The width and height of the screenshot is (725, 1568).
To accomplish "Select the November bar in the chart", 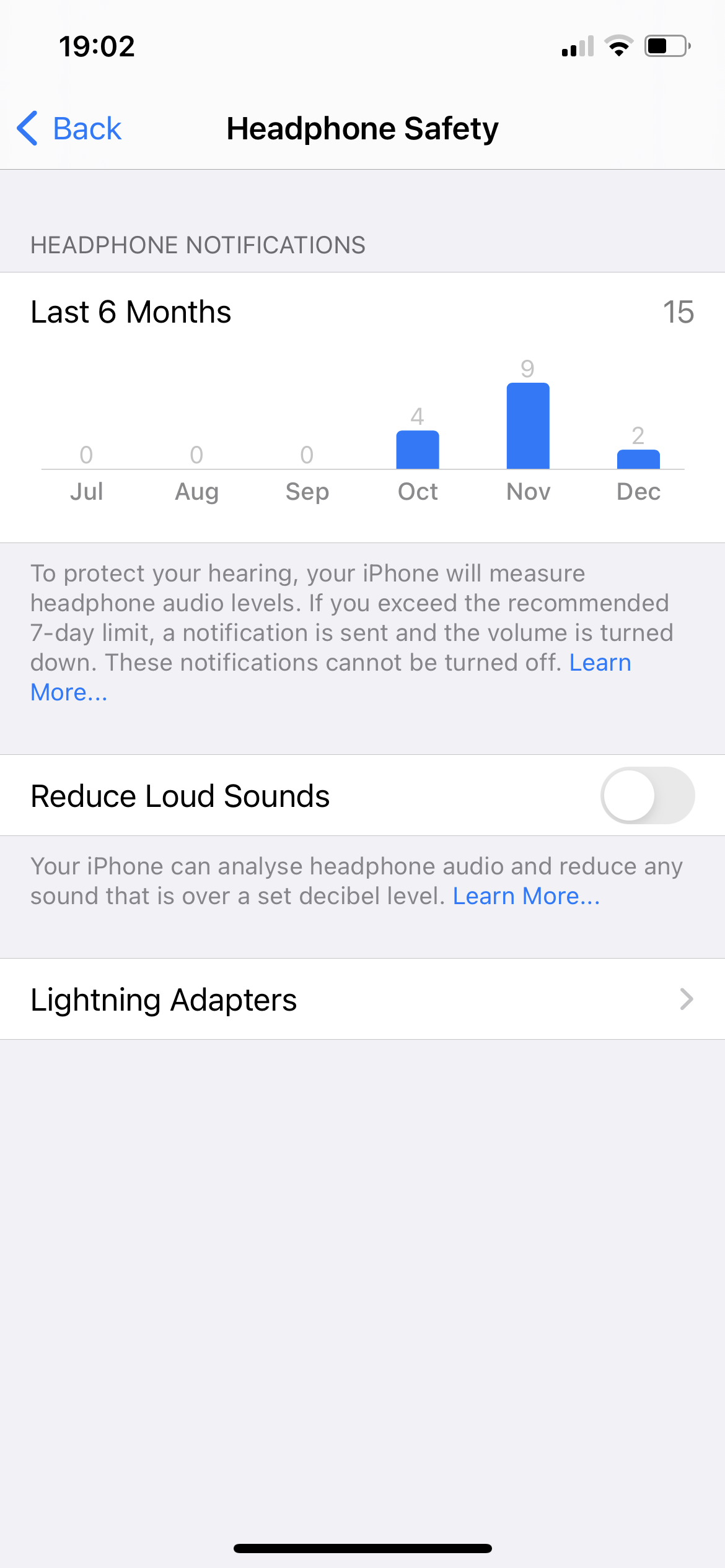I will point(528,427).
